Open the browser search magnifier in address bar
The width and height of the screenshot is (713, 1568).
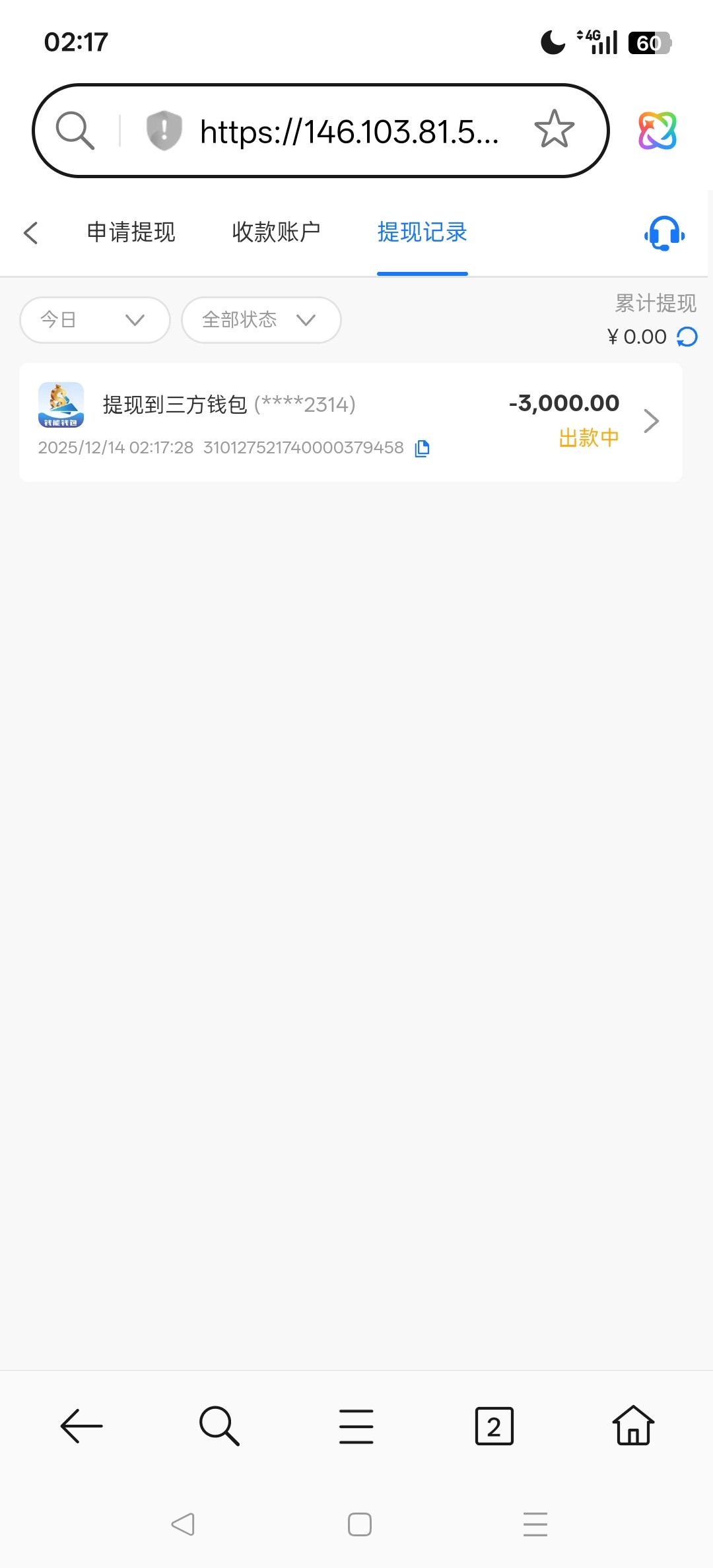click(x=75, y=130)
